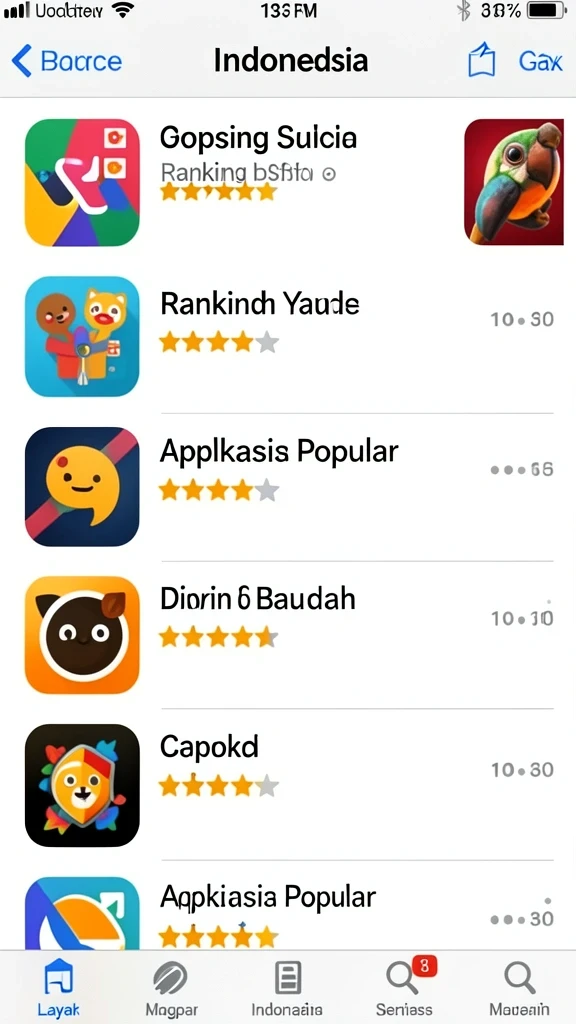
Task: Open the Gopsing Sulcia app row
Action: tap(288, 183)
